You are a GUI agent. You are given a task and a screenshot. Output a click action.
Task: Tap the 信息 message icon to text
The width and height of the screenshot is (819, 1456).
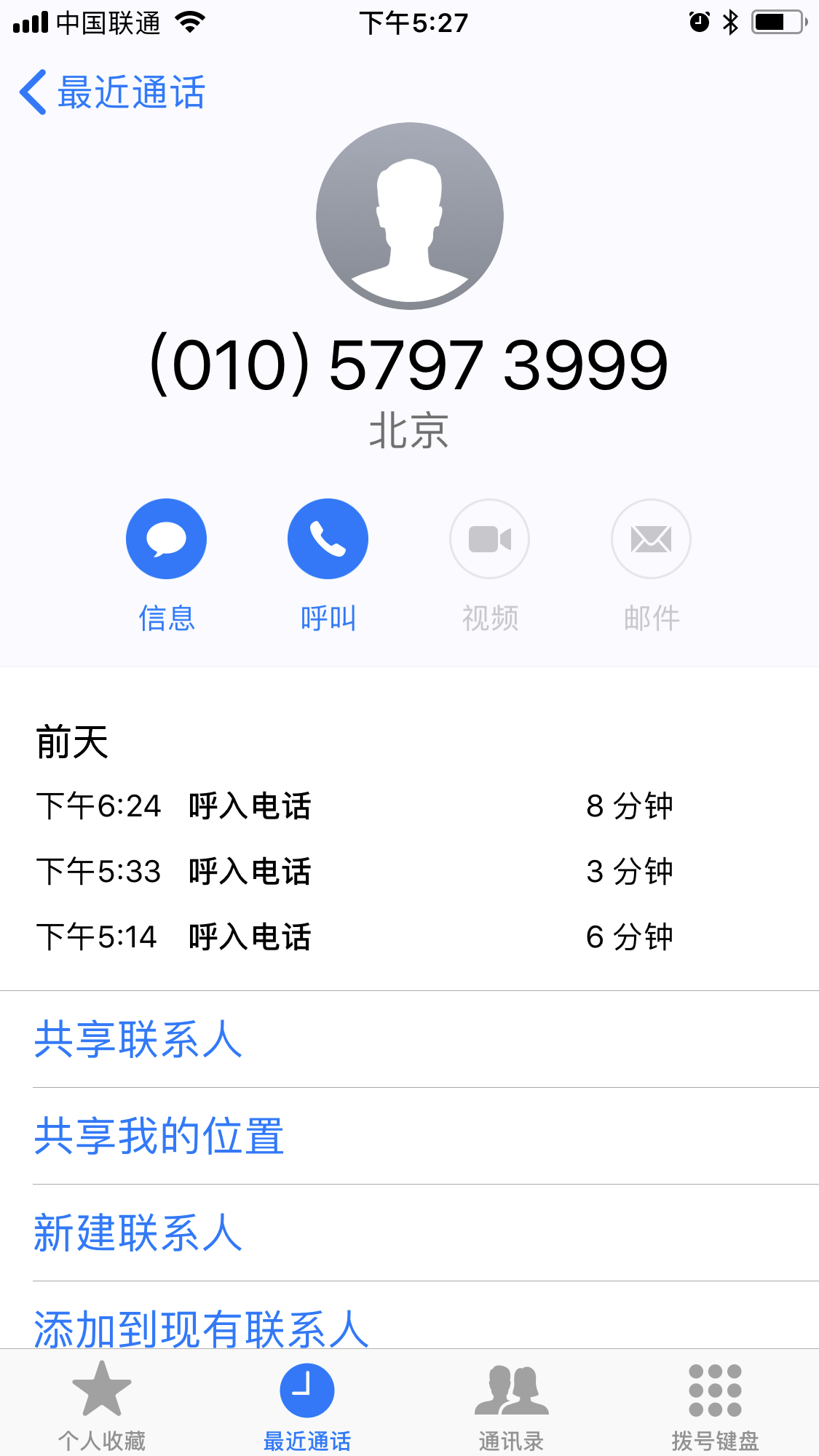[166, 538]
